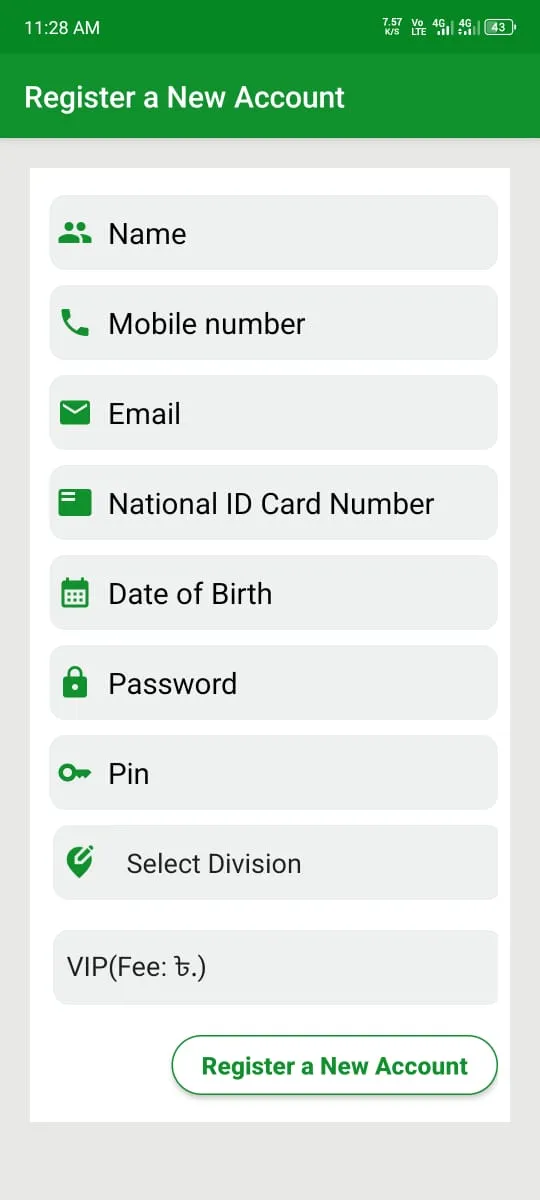Viewport: 540px width, 1200px height.
Task: Select the Email text field
Action: [273, 413]
